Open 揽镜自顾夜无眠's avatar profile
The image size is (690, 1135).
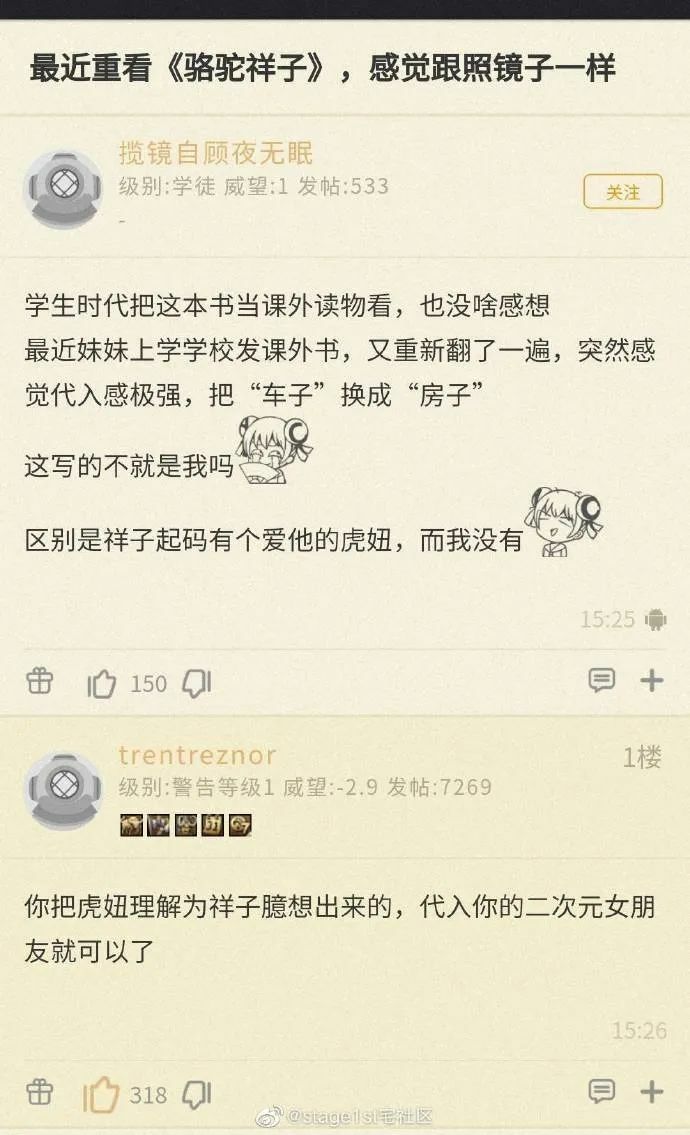click(x=63, y=189)
